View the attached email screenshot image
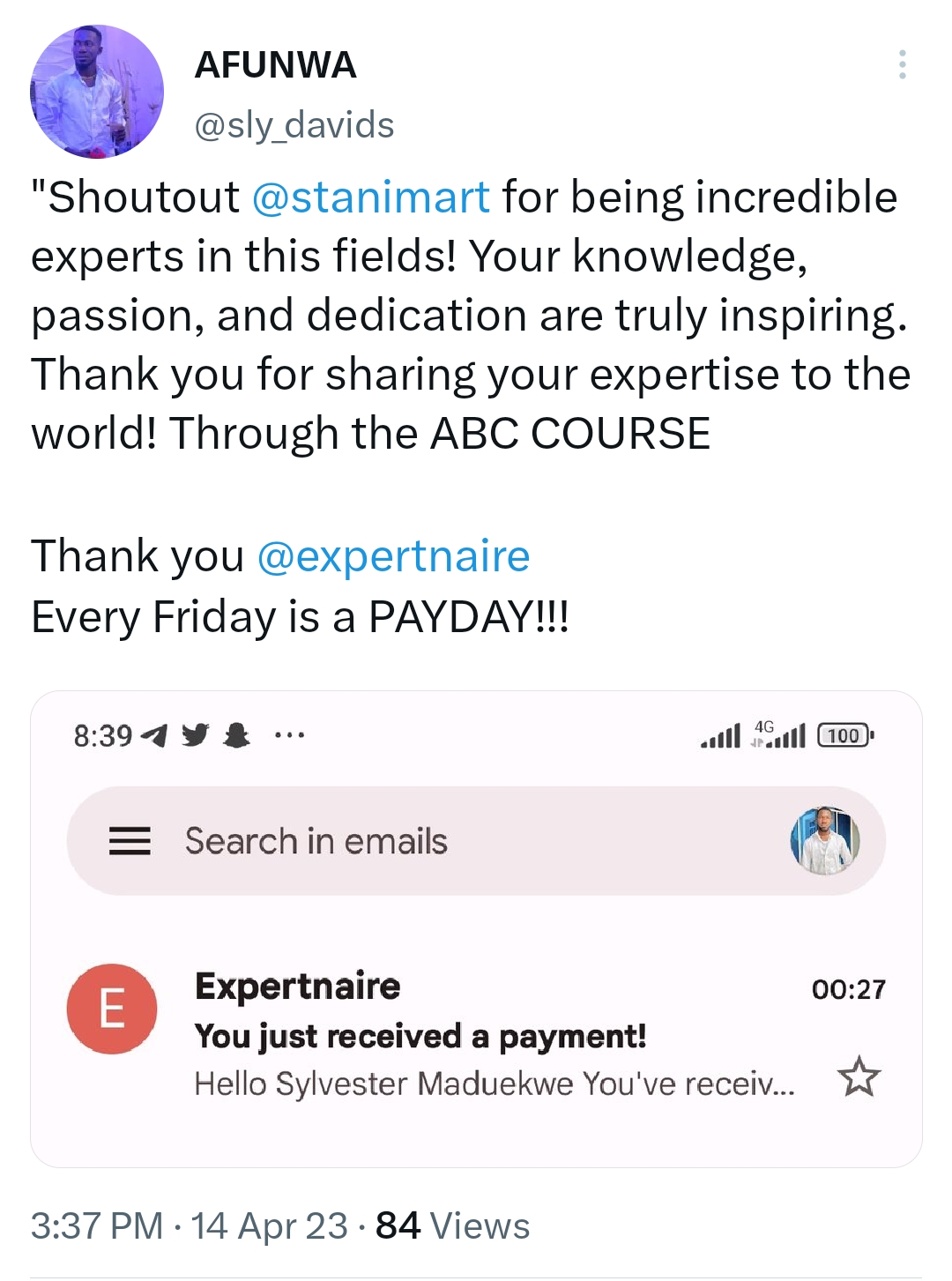 click(476, 928)
